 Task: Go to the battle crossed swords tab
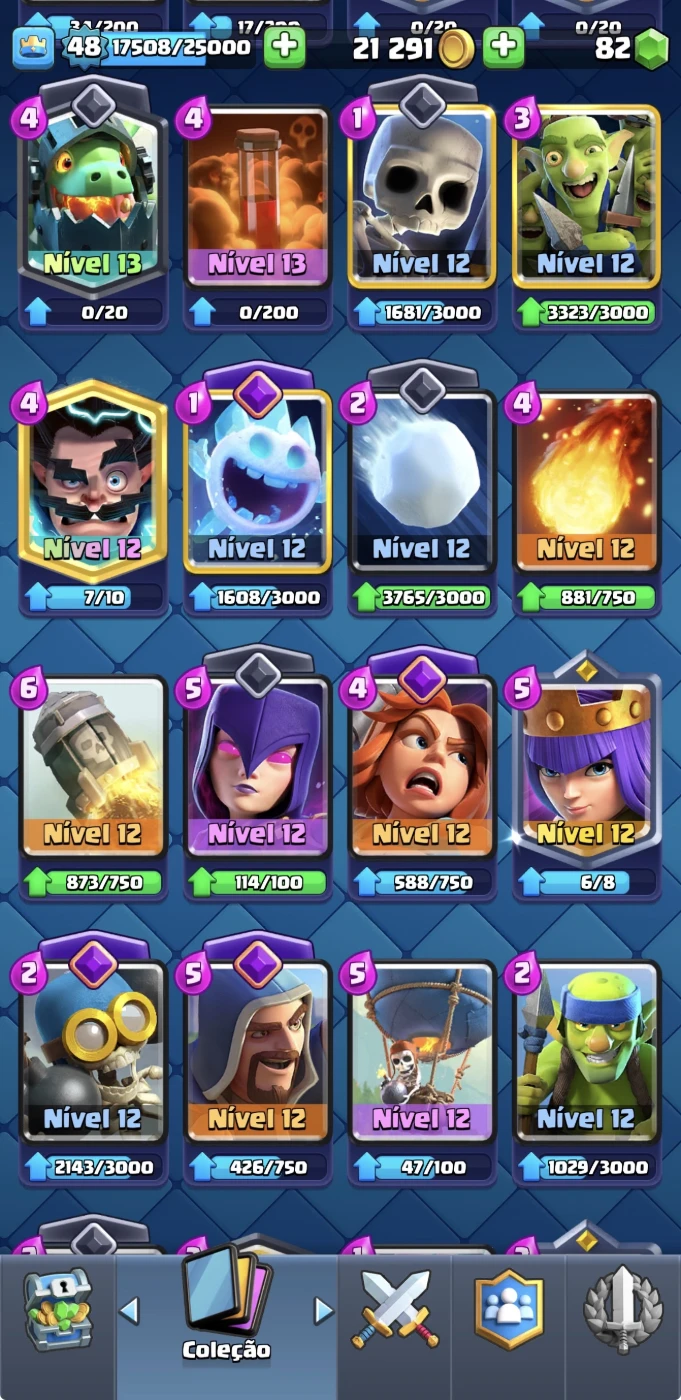tap(394, 1310)
